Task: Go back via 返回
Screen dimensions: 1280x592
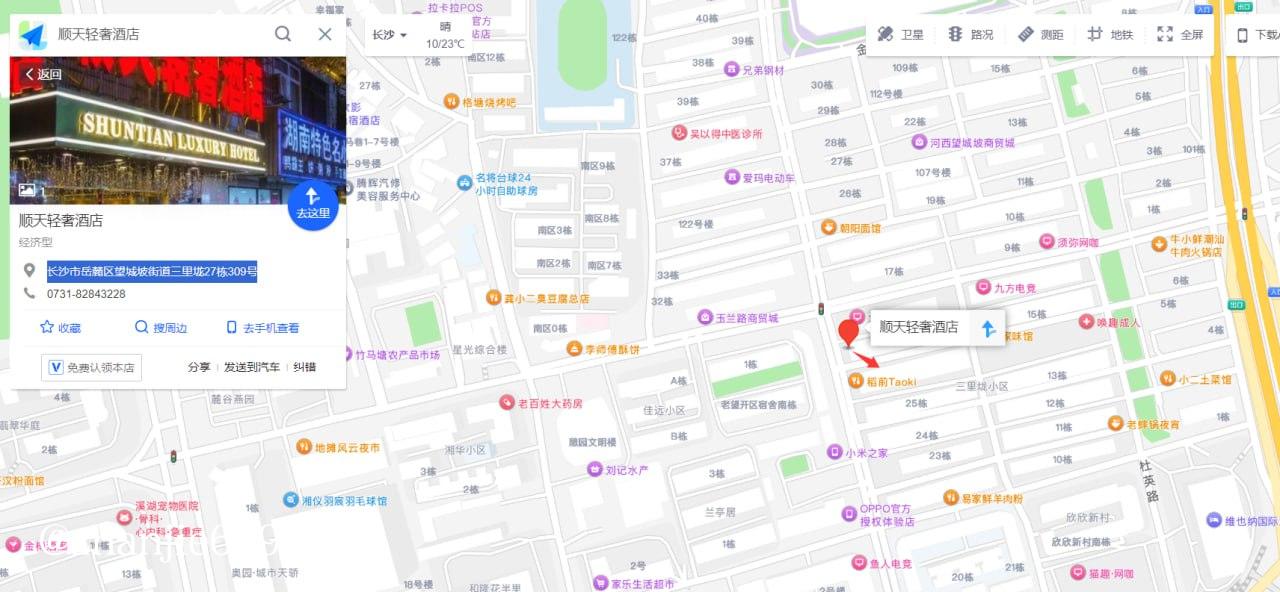Action: (43, 74)
